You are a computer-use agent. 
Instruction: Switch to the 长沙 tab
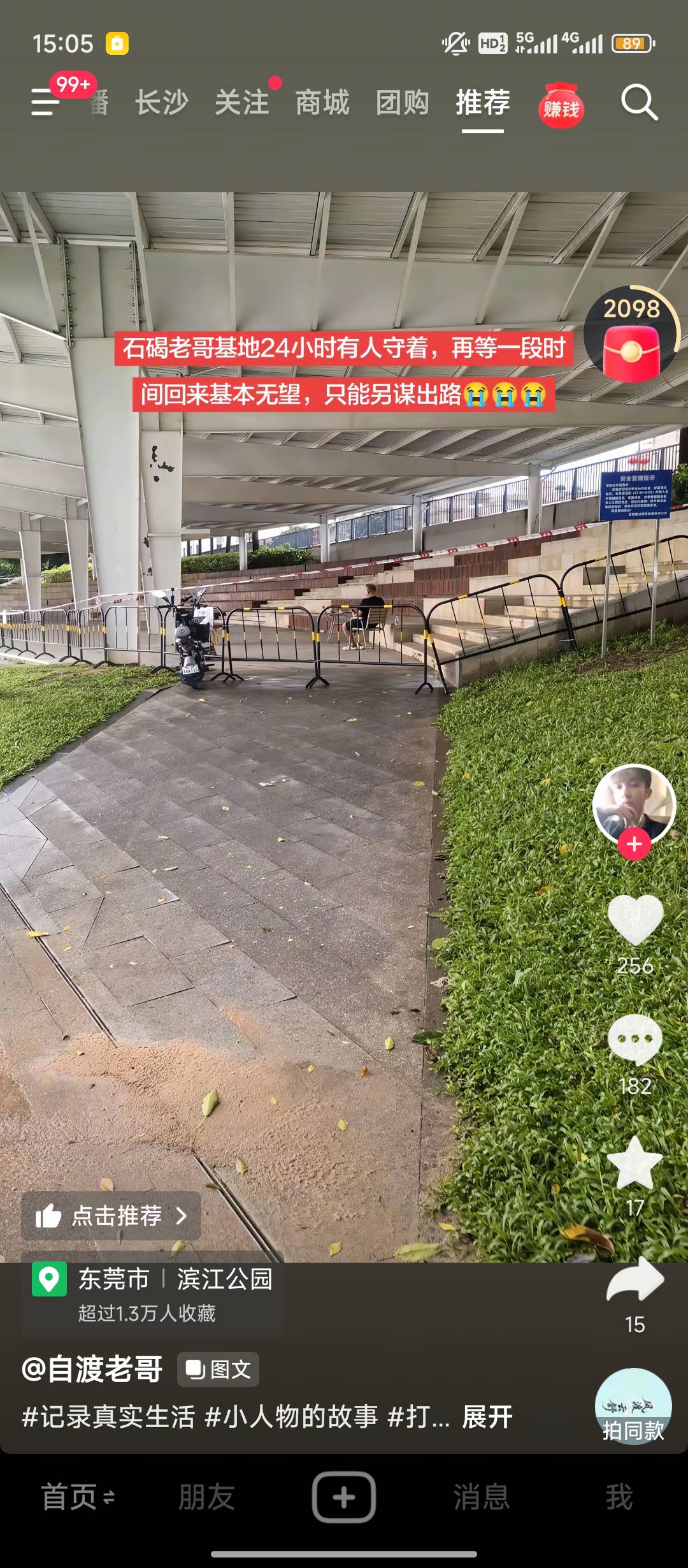click(162, 103)
